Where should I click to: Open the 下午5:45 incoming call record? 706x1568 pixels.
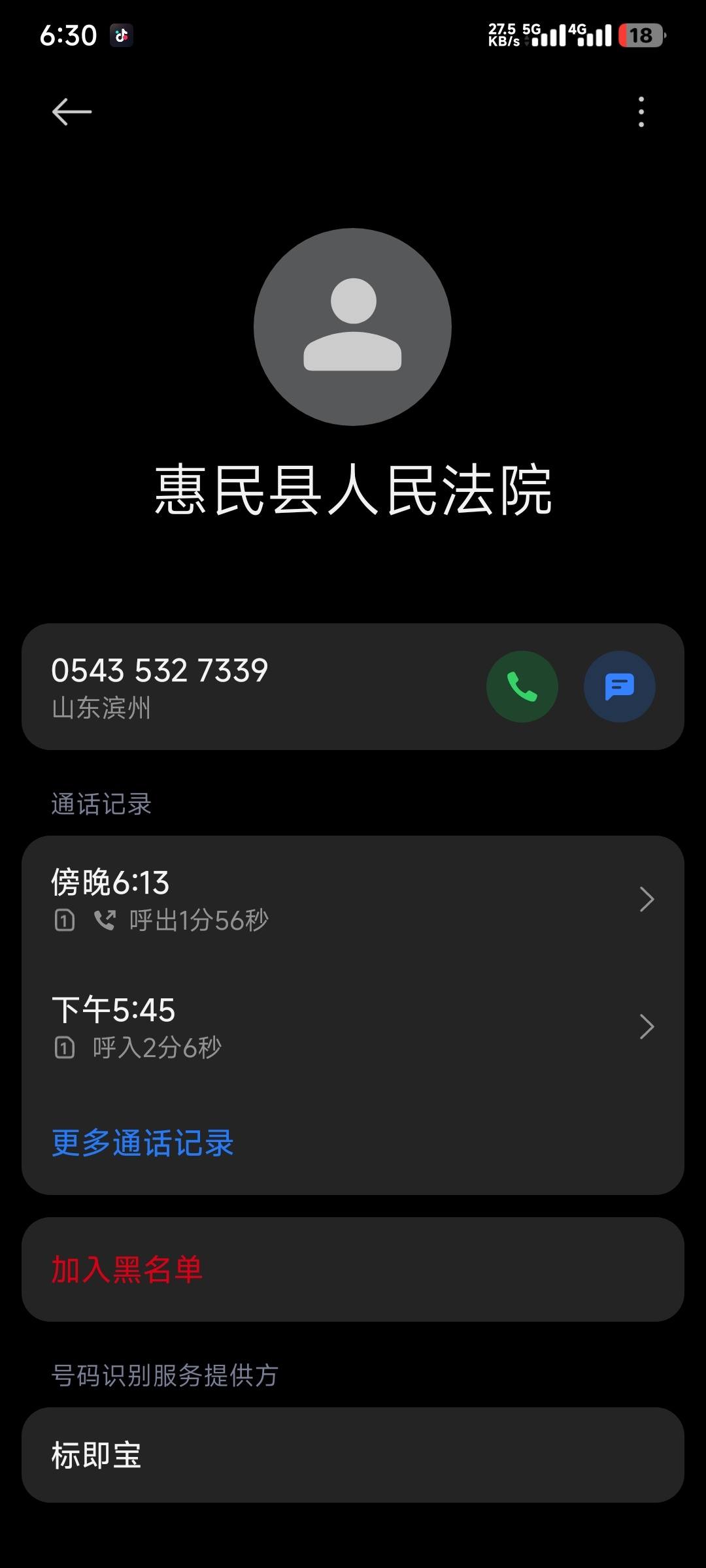pyautogui.click(x=353, y=1027)
